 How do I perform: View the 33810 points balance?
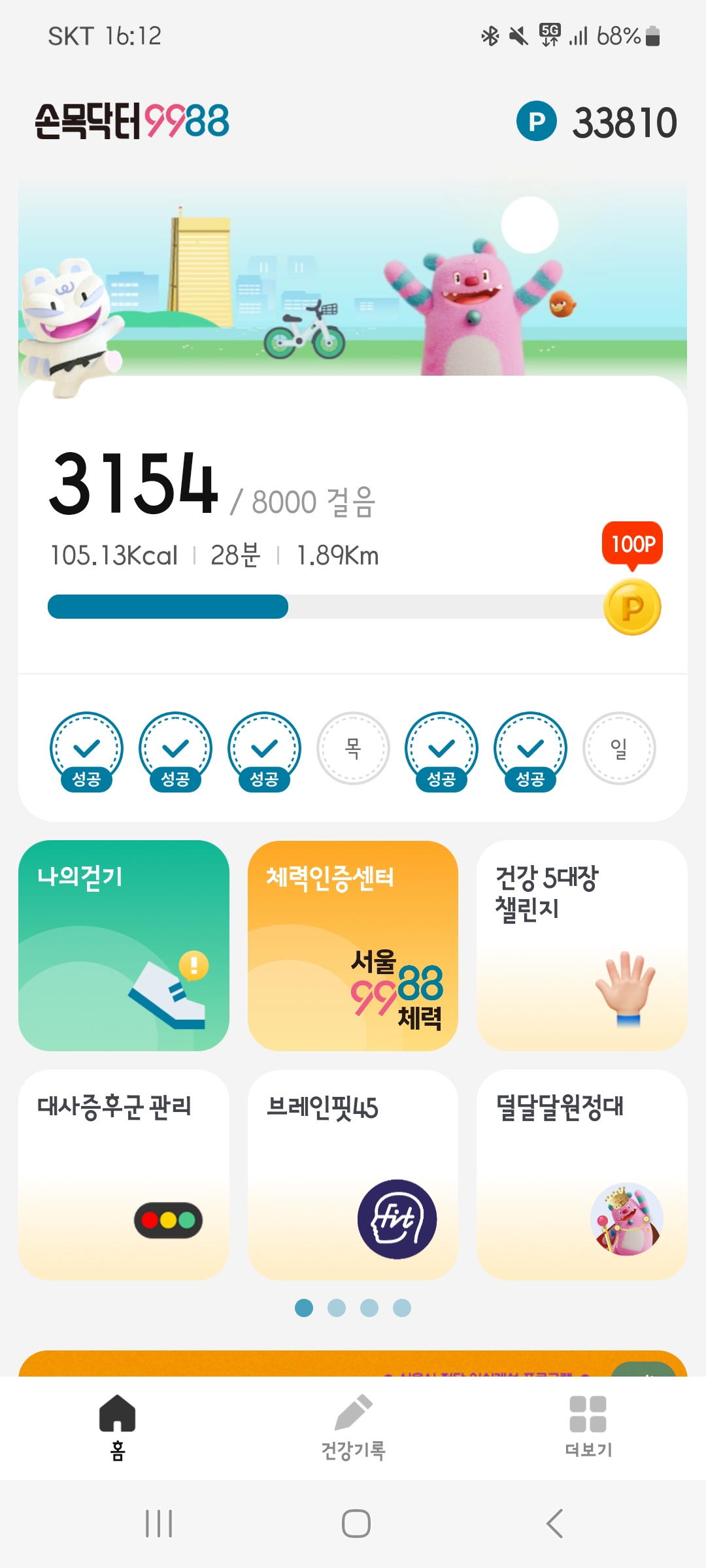(x=597, y=122)
